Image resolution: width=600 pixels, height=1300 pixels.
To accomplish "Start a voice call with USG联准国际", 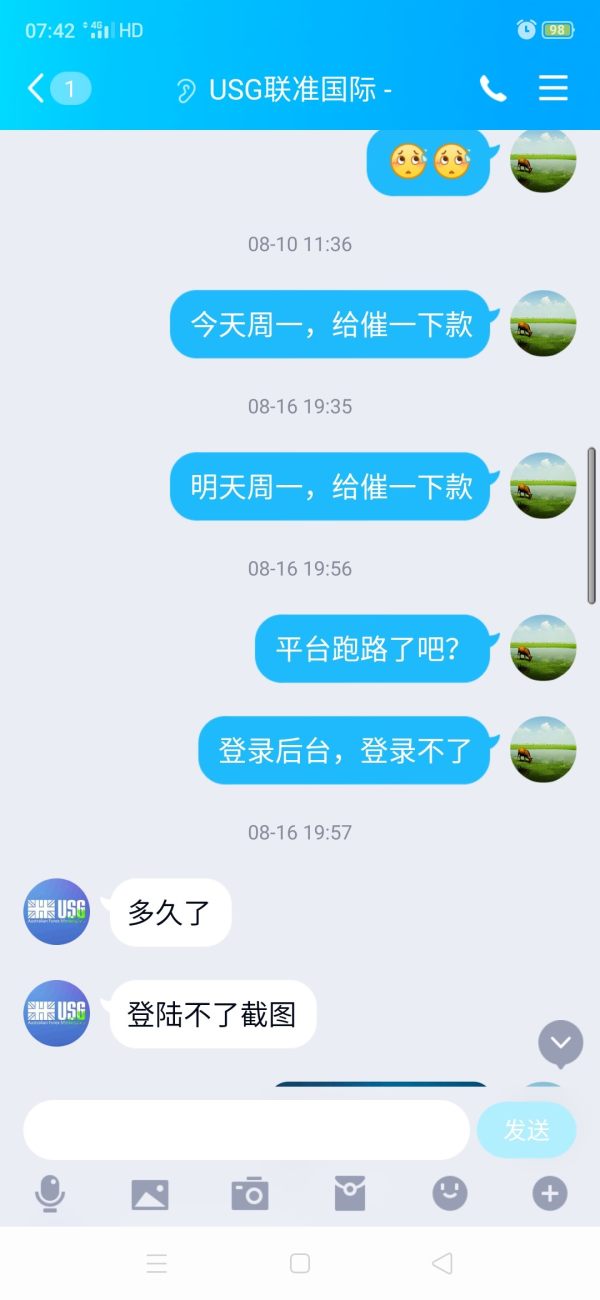I will point(493,89).
